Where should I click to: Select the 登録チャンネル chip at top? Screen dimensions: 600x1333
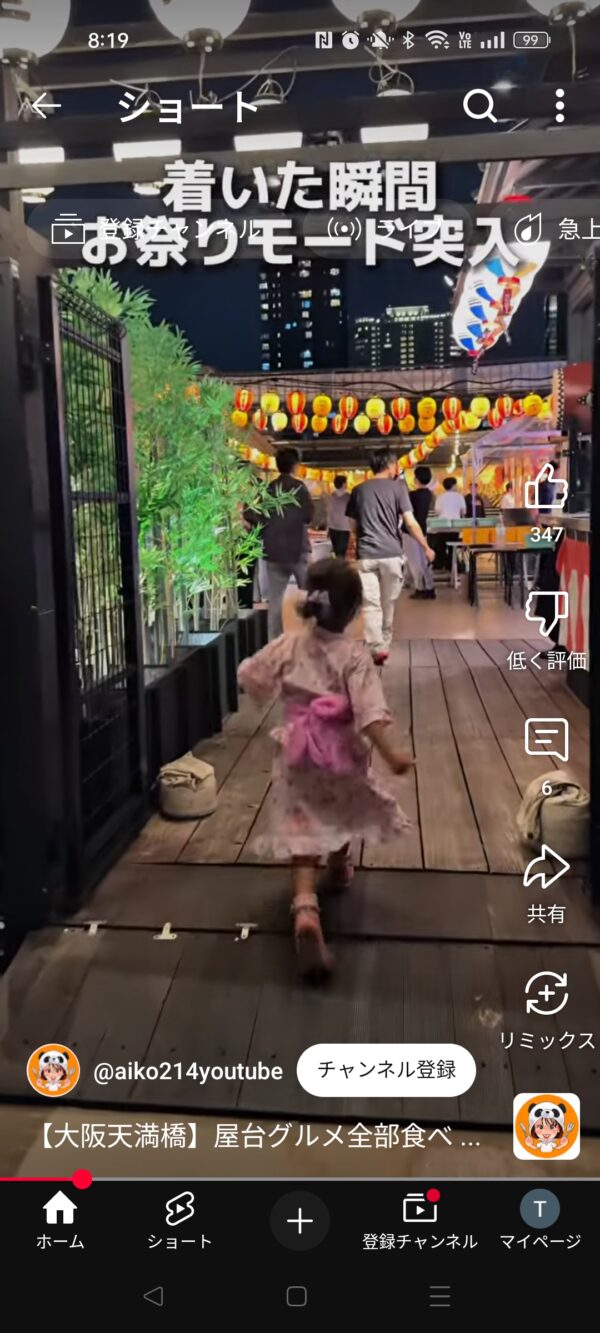click(x=155, y=229)
